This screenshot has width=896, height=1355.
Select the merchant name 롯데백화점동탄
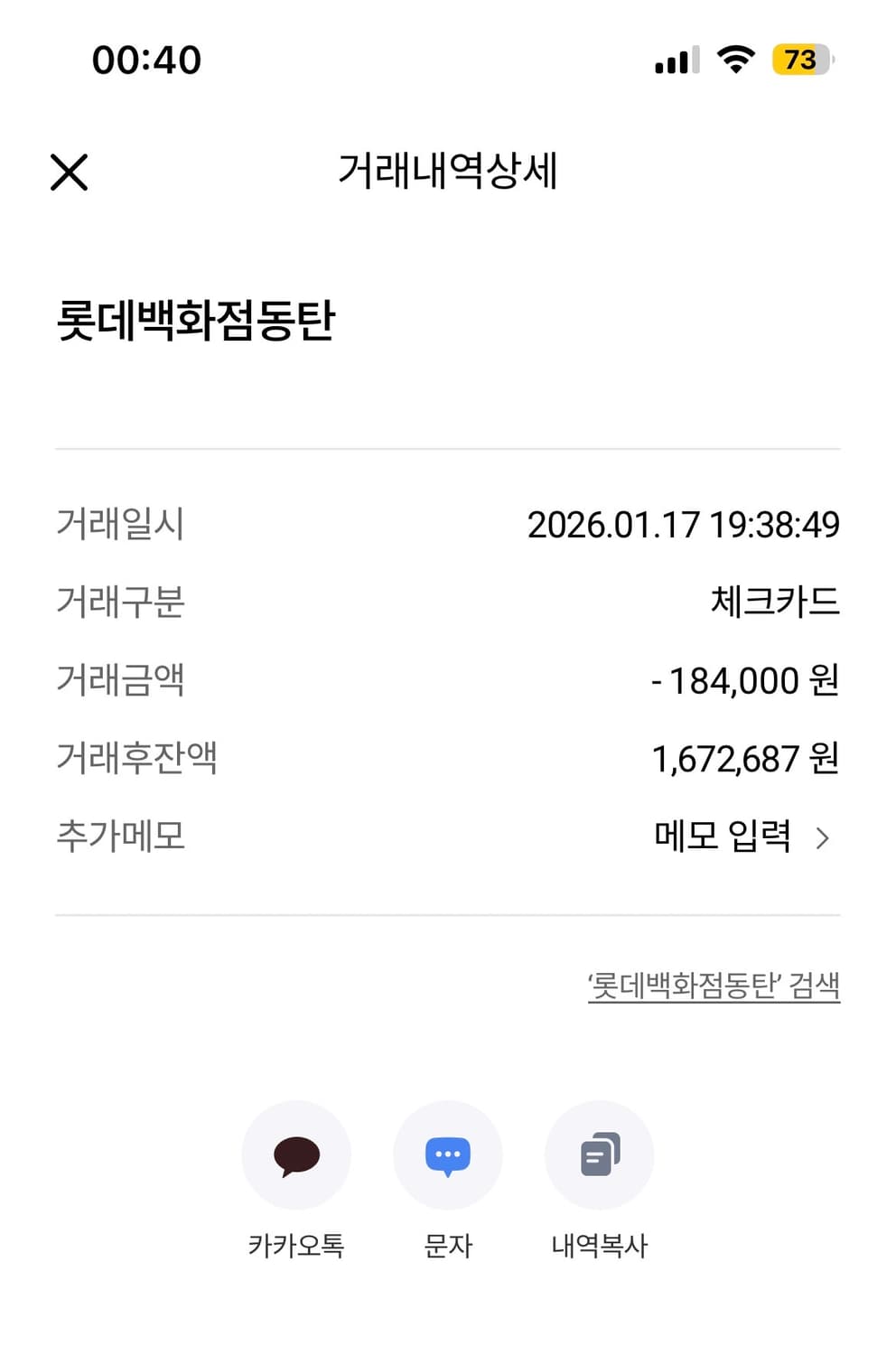(199, 314)
